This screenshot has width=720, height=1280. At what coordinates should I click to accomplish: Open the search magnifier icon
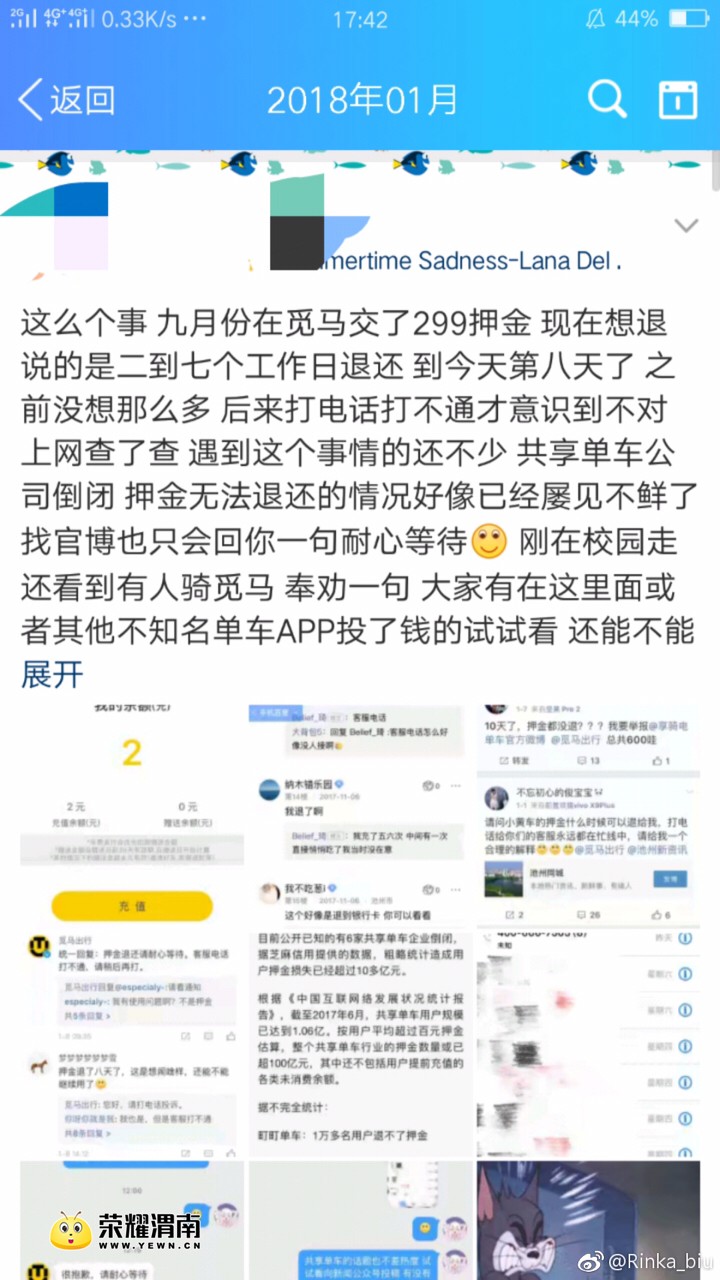click(x=606, y=100)
